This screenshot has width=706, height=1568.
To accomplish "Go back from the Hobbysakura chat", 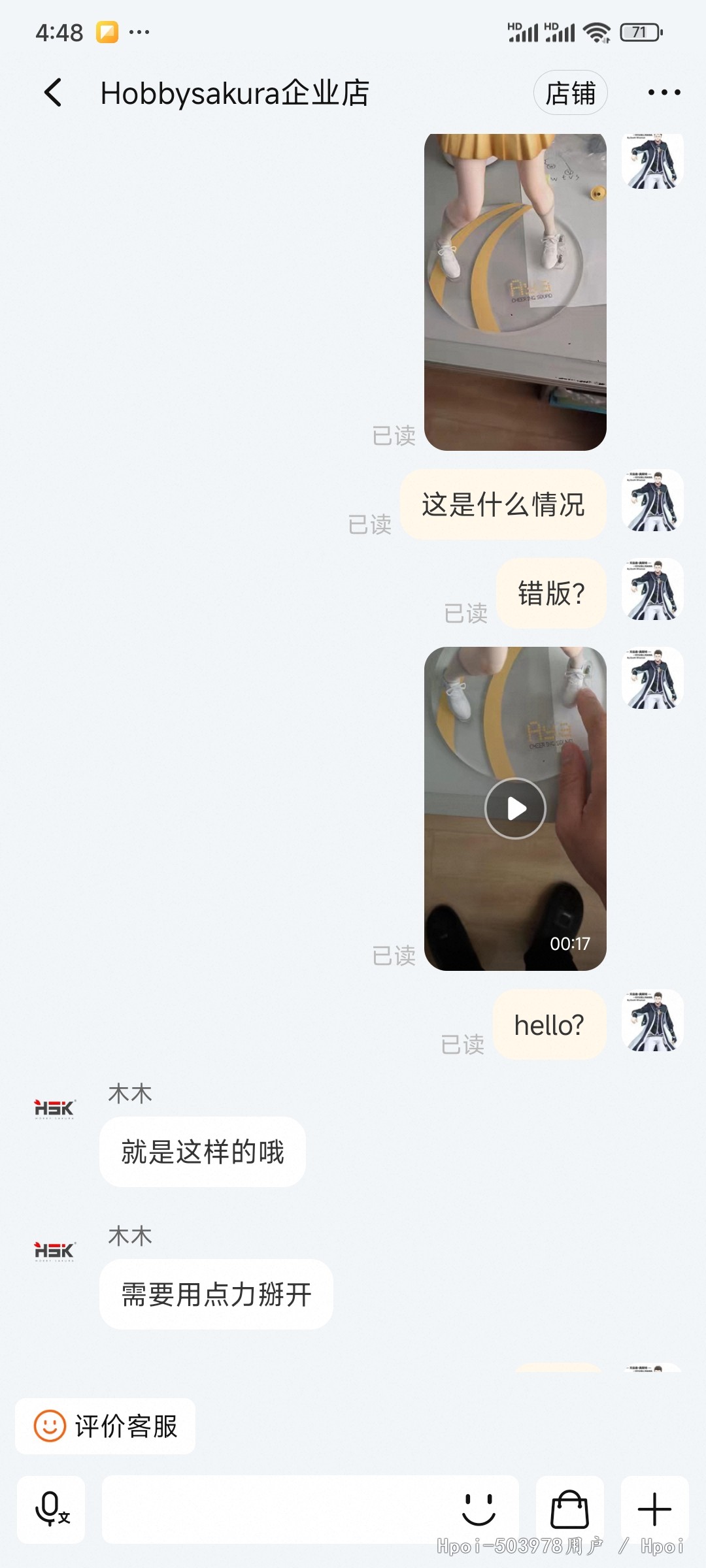I will point(53,92).
